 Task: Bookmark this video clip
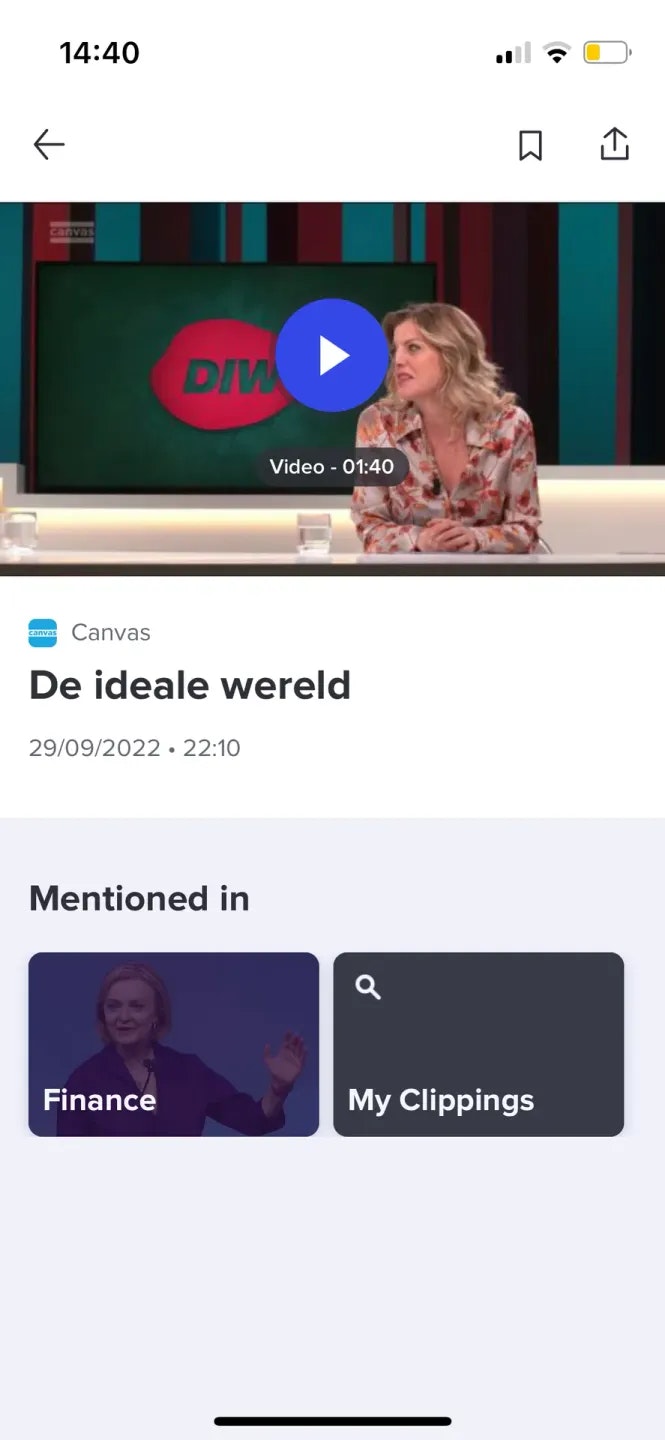530,146
